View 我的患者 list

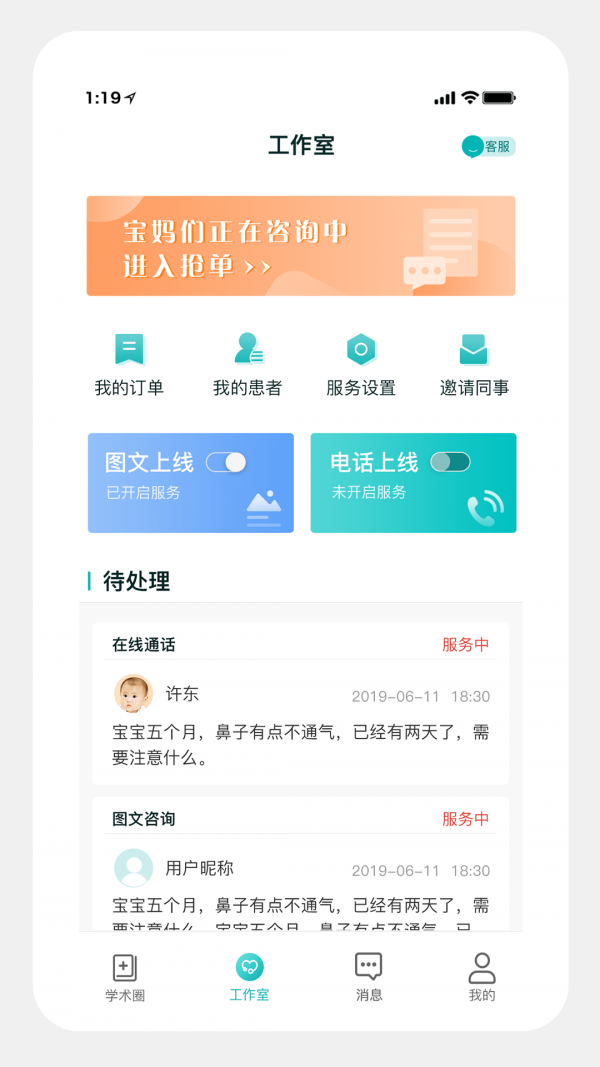pyautogui.click(x=247, y=365)
